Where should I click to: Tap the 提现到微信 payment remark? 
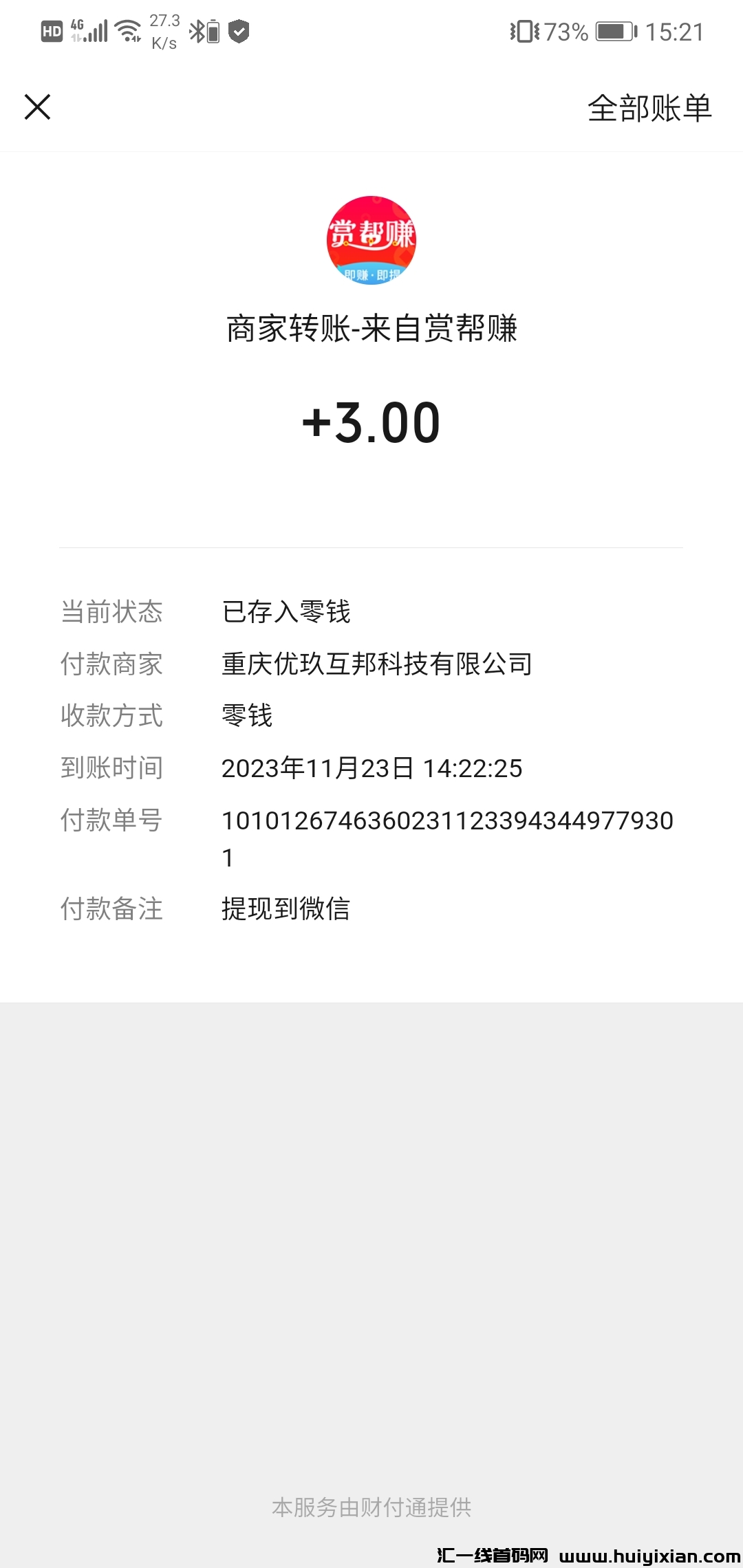click(285, 909)
